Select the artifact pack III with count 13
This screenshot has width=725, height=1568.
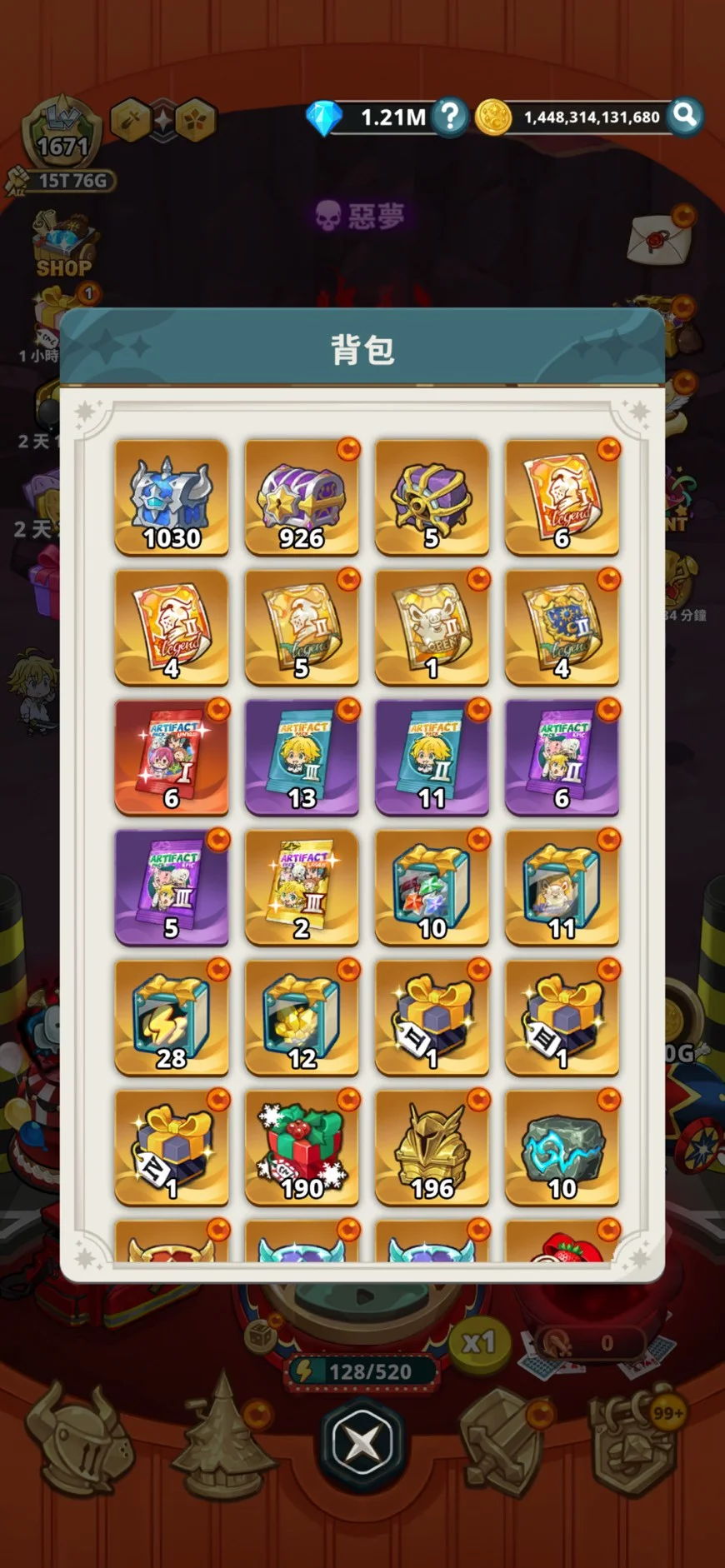(302, 757)
